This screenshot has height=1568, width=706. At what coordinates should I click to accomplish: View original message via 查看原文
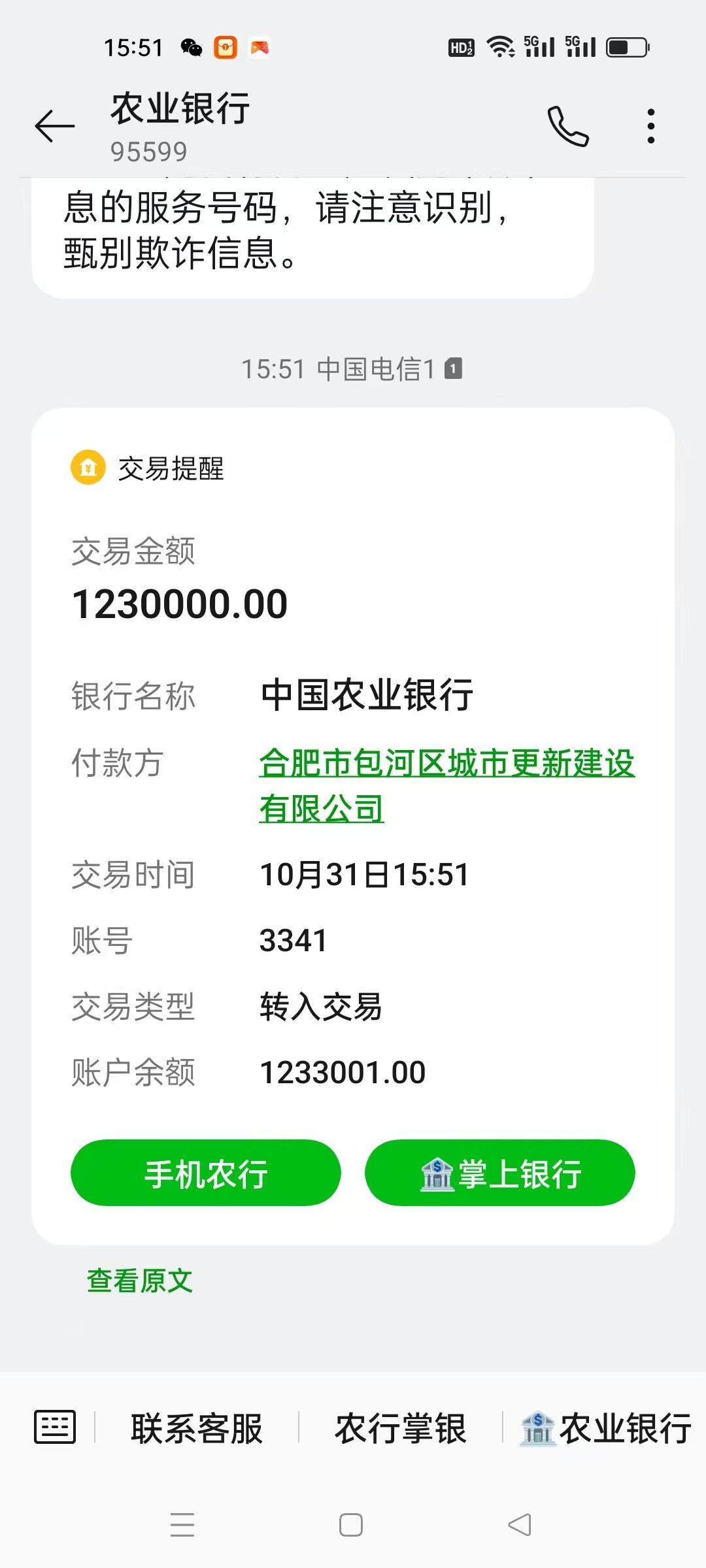coord(140,1281)
